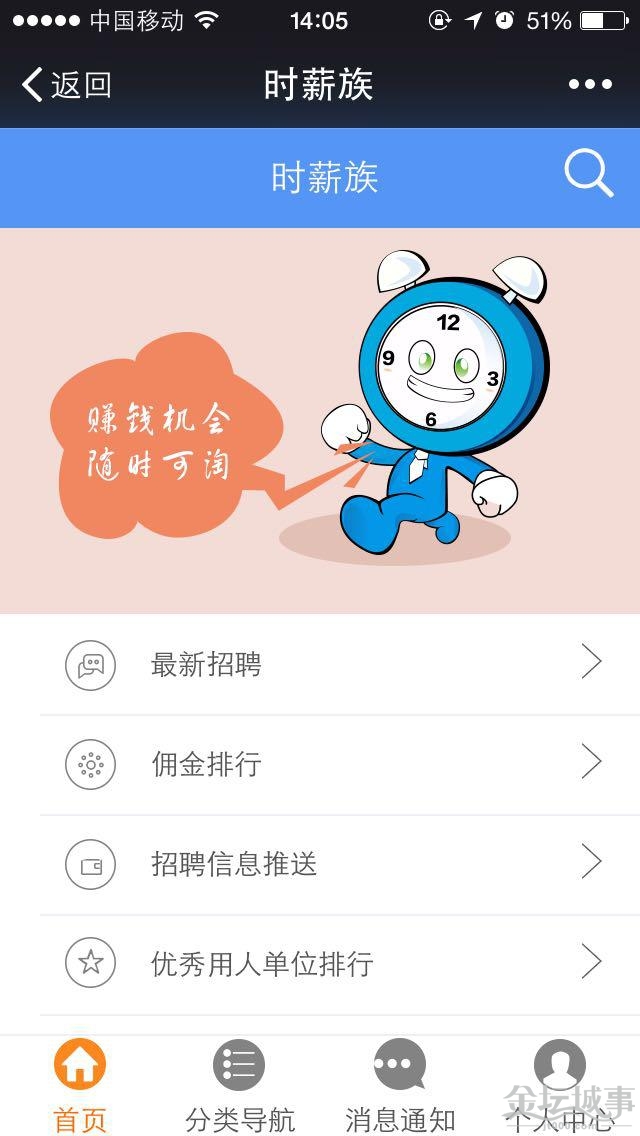Screen dimensions: 640x1136
Task: Open the three-dot overflow menu
Action: (x=590, y=85)
